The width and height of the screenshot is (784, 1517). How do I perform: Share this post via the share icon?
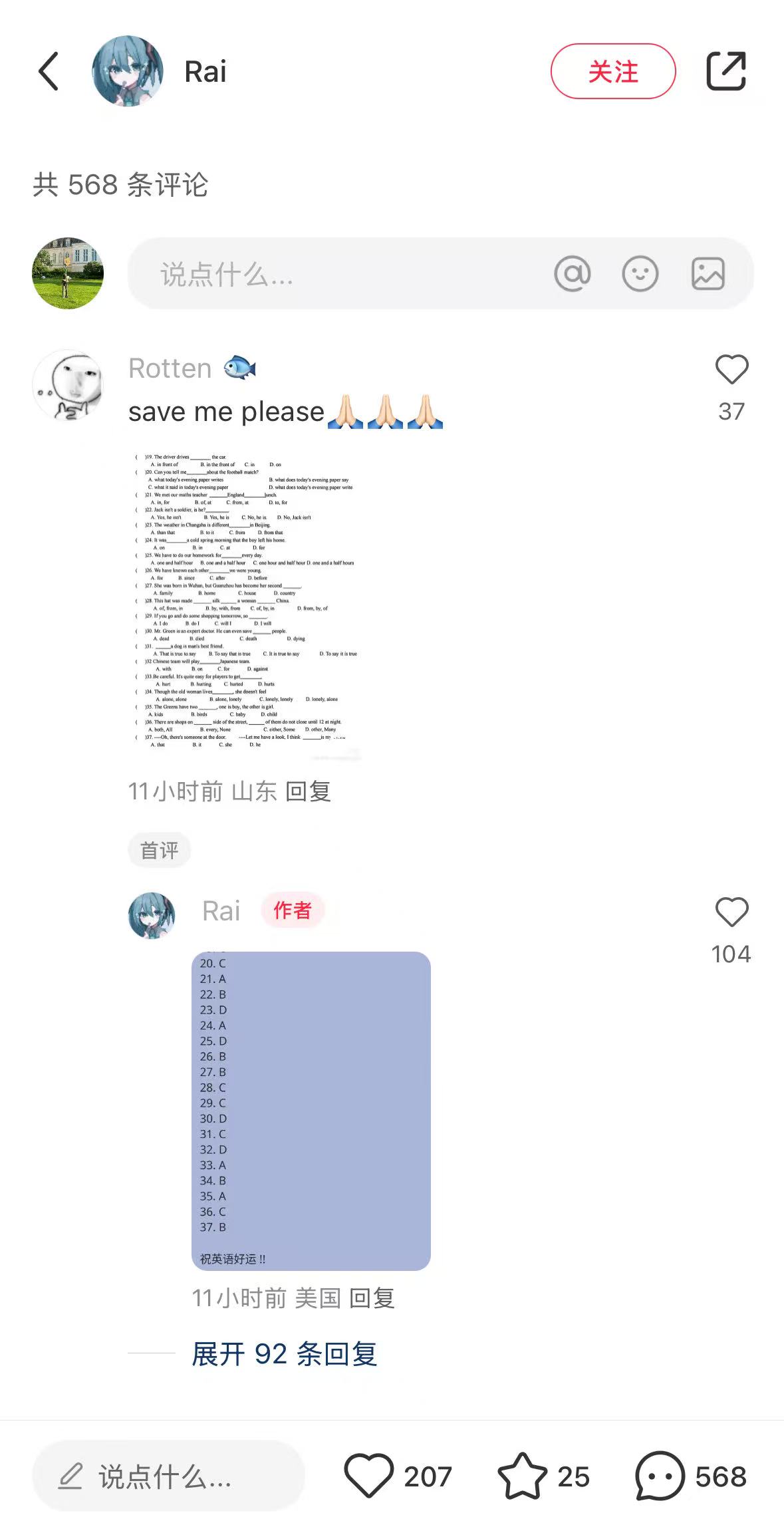[725, 70]
